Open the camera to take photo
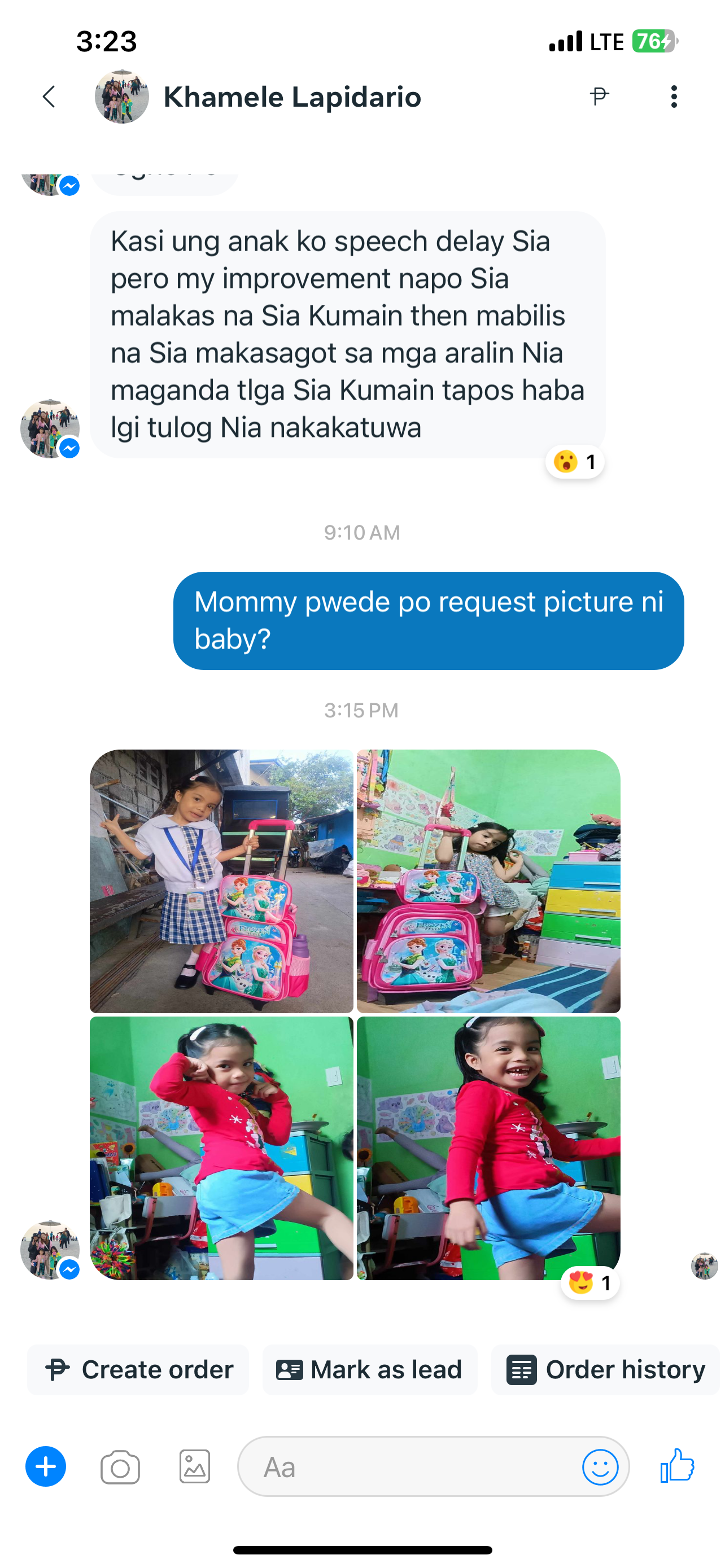The width and height of the screenshot is (725, 1568). point(120,1467)
